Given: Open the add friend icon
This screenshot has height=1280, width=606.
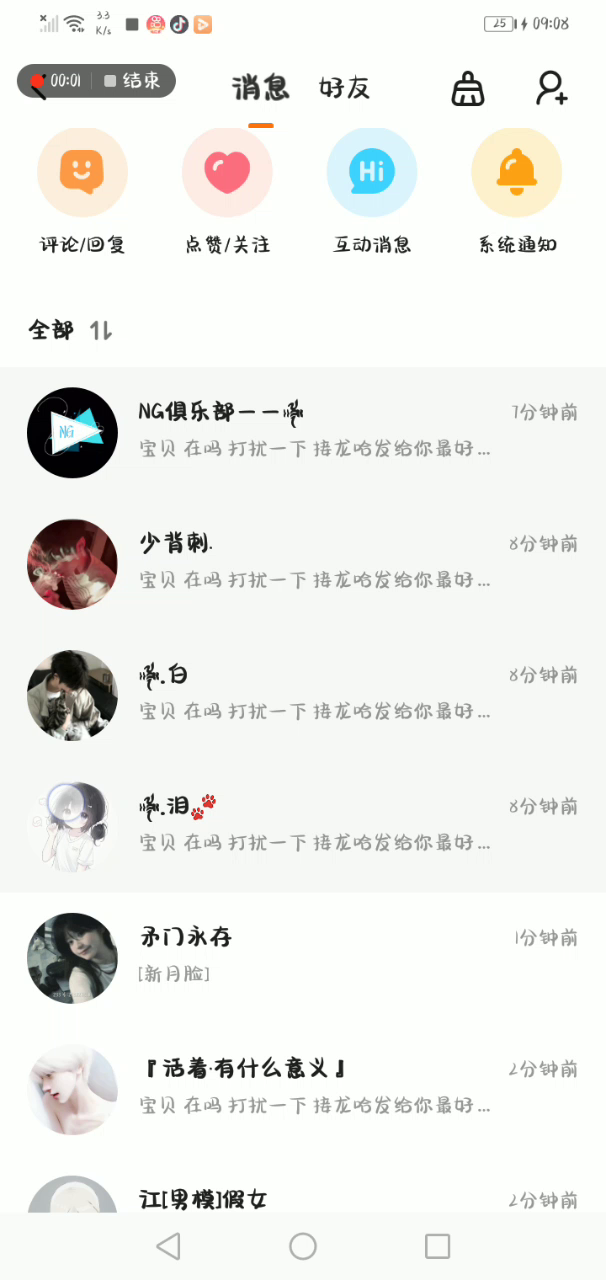Looking at the screenshot, I should tap(551, 88).
